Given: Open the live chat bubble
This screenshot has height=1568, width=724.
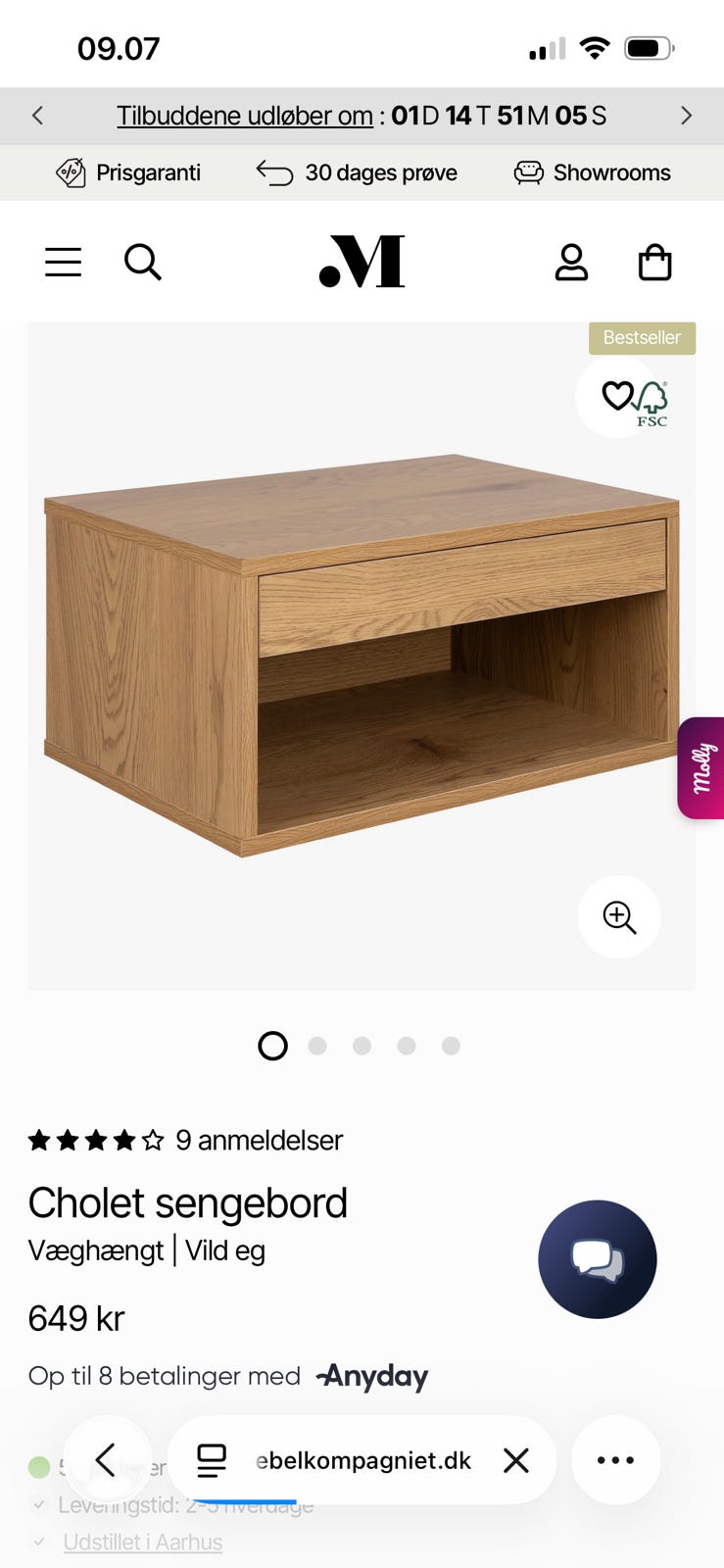Looking at the screenshot, I should pos(598,1259).
